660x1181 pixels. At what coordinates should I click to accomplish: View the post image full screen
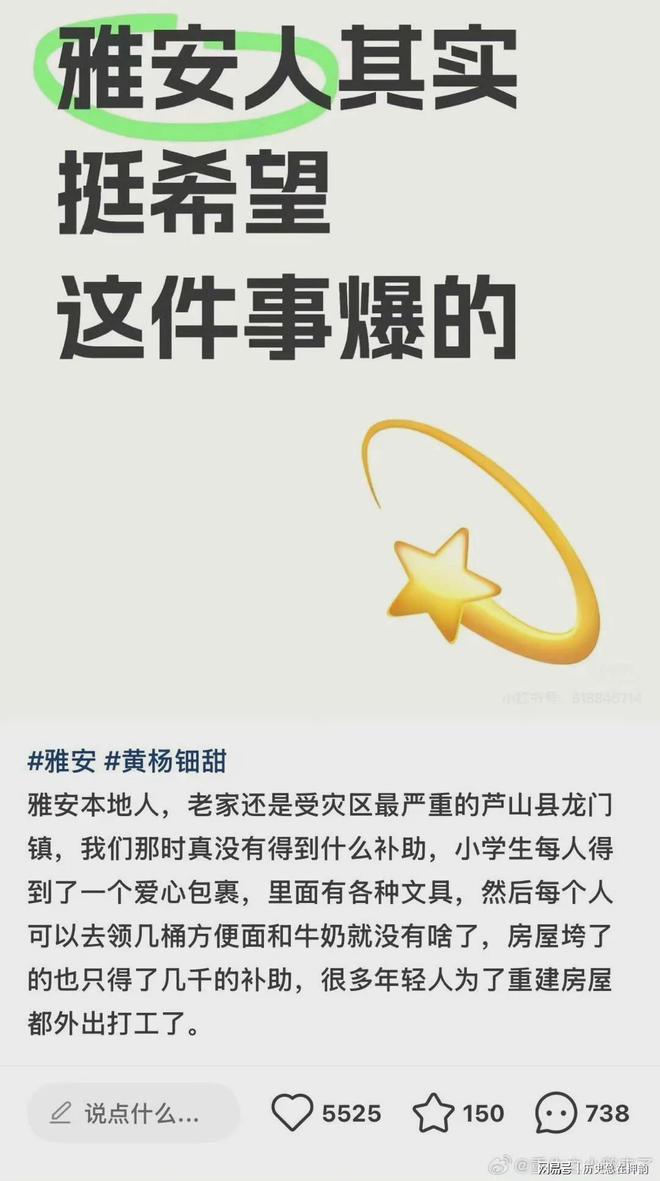[x=330, y=360]
